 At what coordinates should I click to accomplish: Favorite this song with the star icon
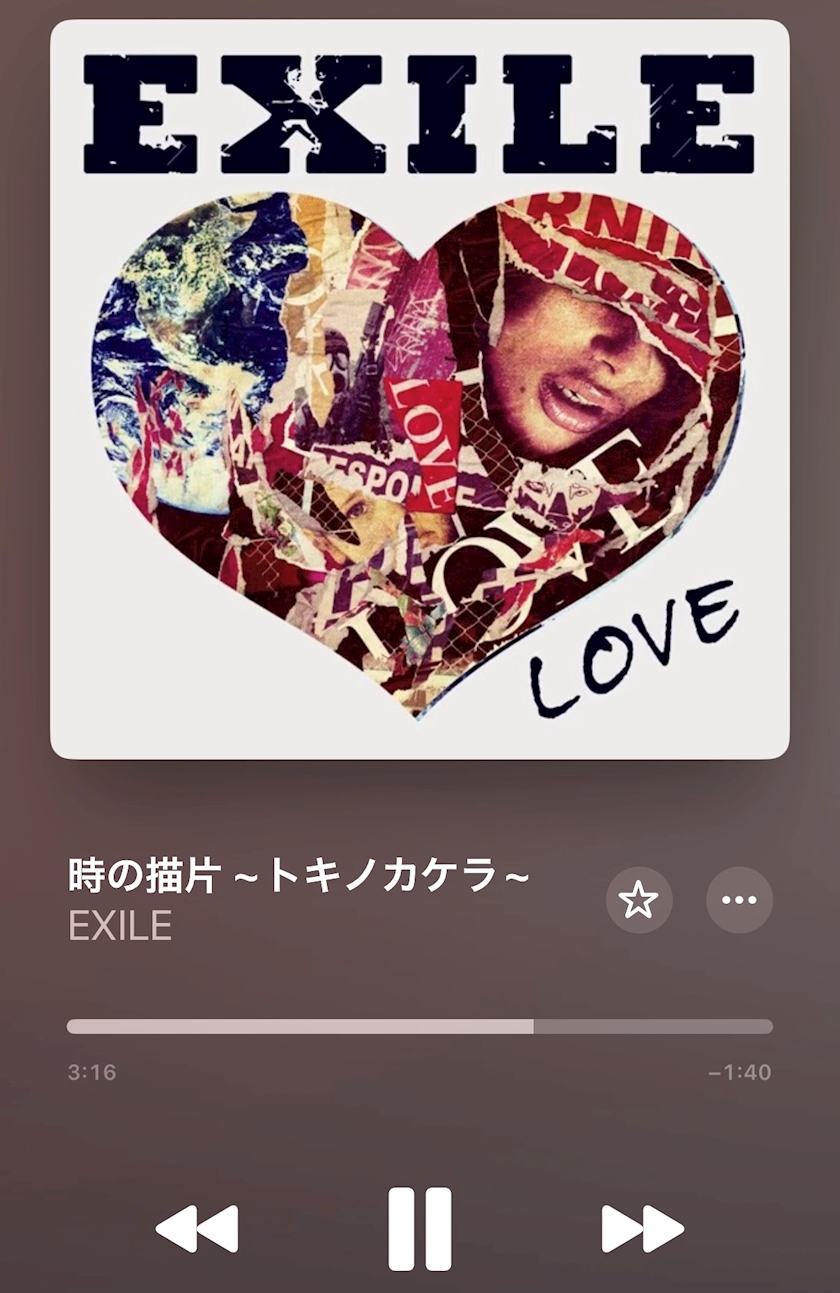[639, 900]
